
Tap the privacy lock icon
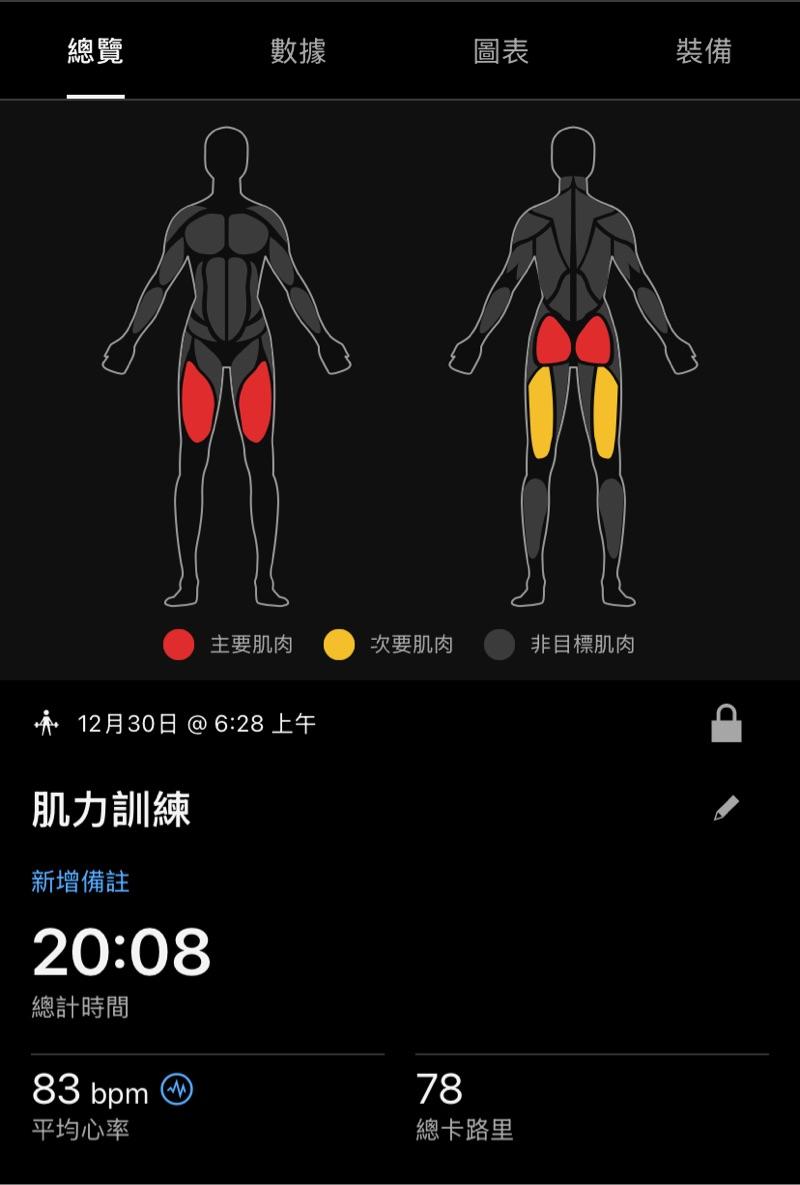[726, 723]
